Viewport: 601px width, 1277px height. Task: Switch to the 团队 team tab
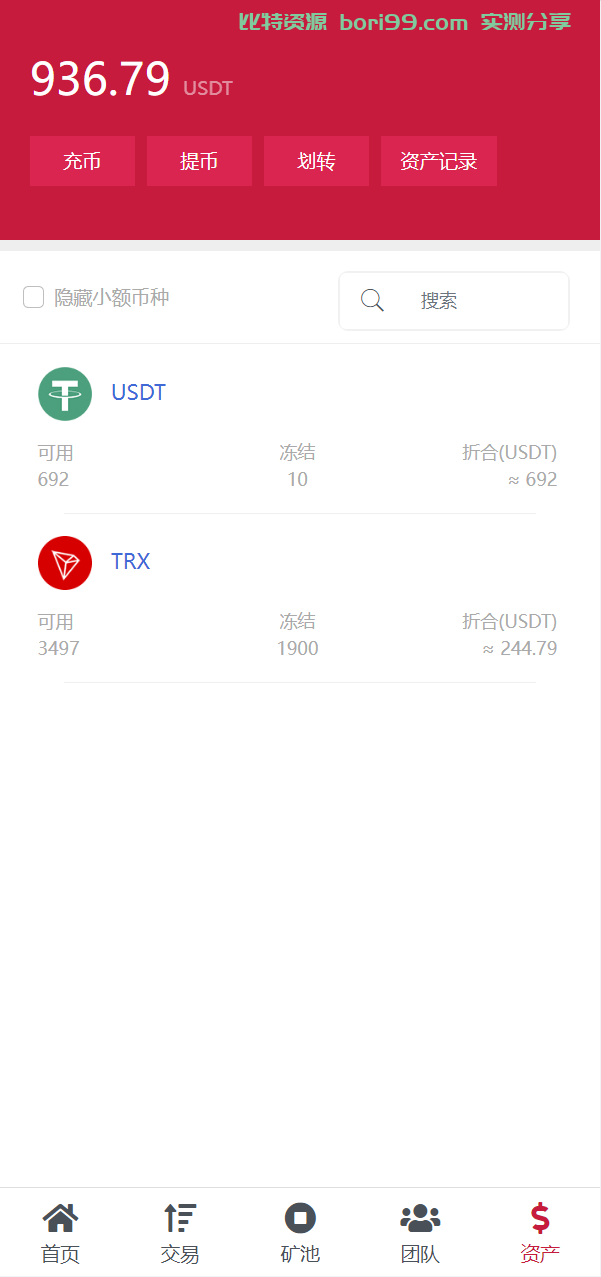tap(420, 1233)
